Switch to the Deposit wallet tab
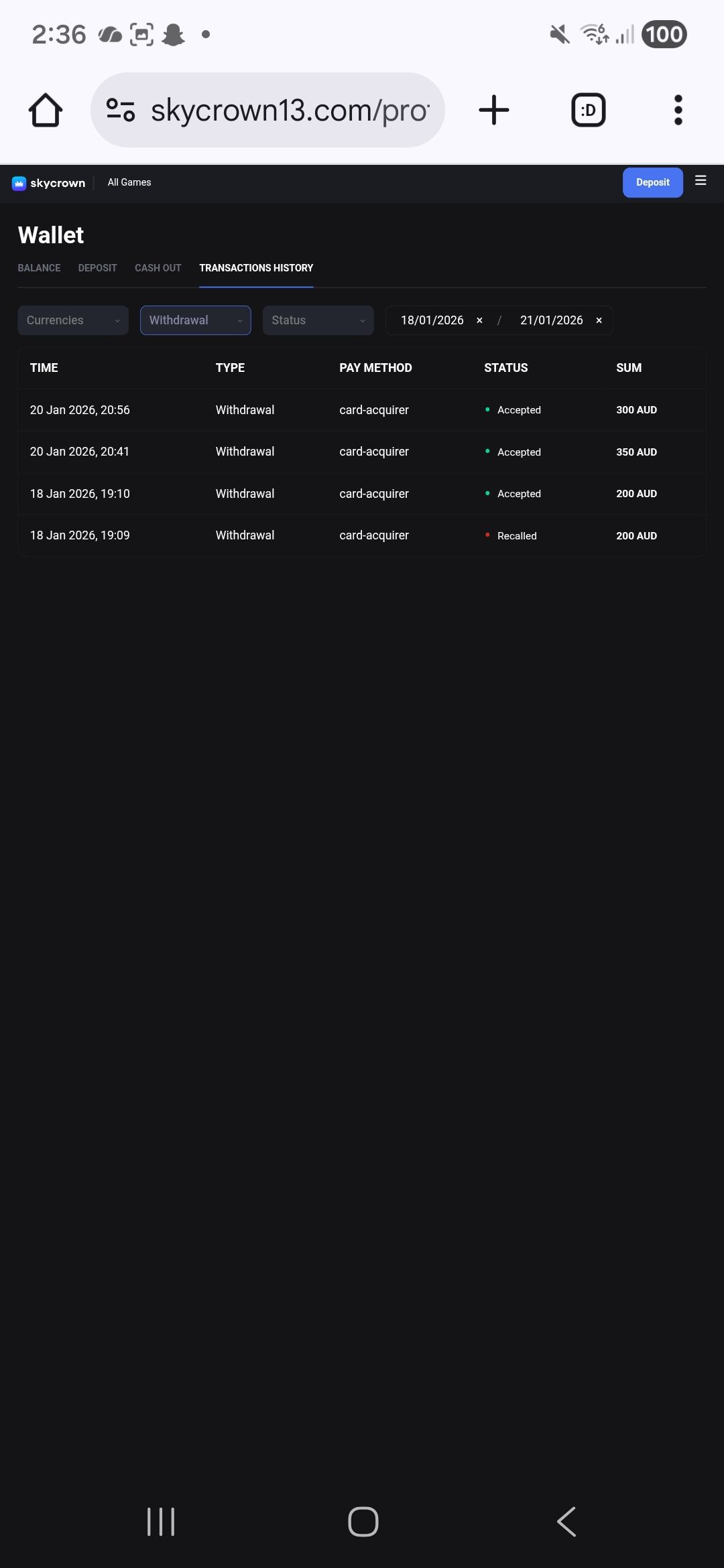The image size is (724, 1568). [x=97, y=268]
